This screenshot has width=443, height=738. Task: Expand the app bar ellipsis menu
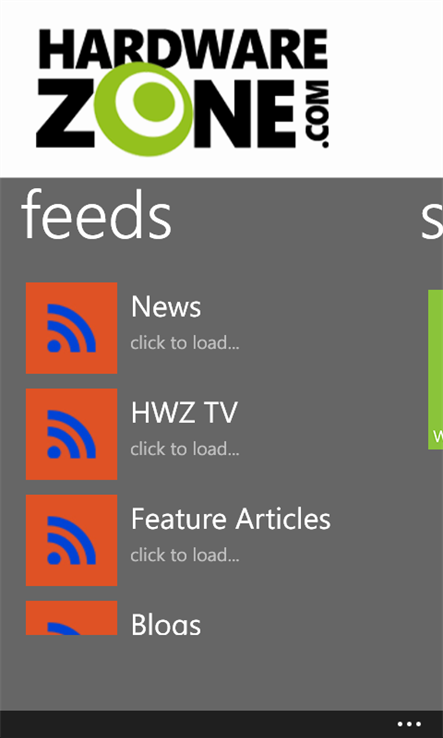pos(409,724)
